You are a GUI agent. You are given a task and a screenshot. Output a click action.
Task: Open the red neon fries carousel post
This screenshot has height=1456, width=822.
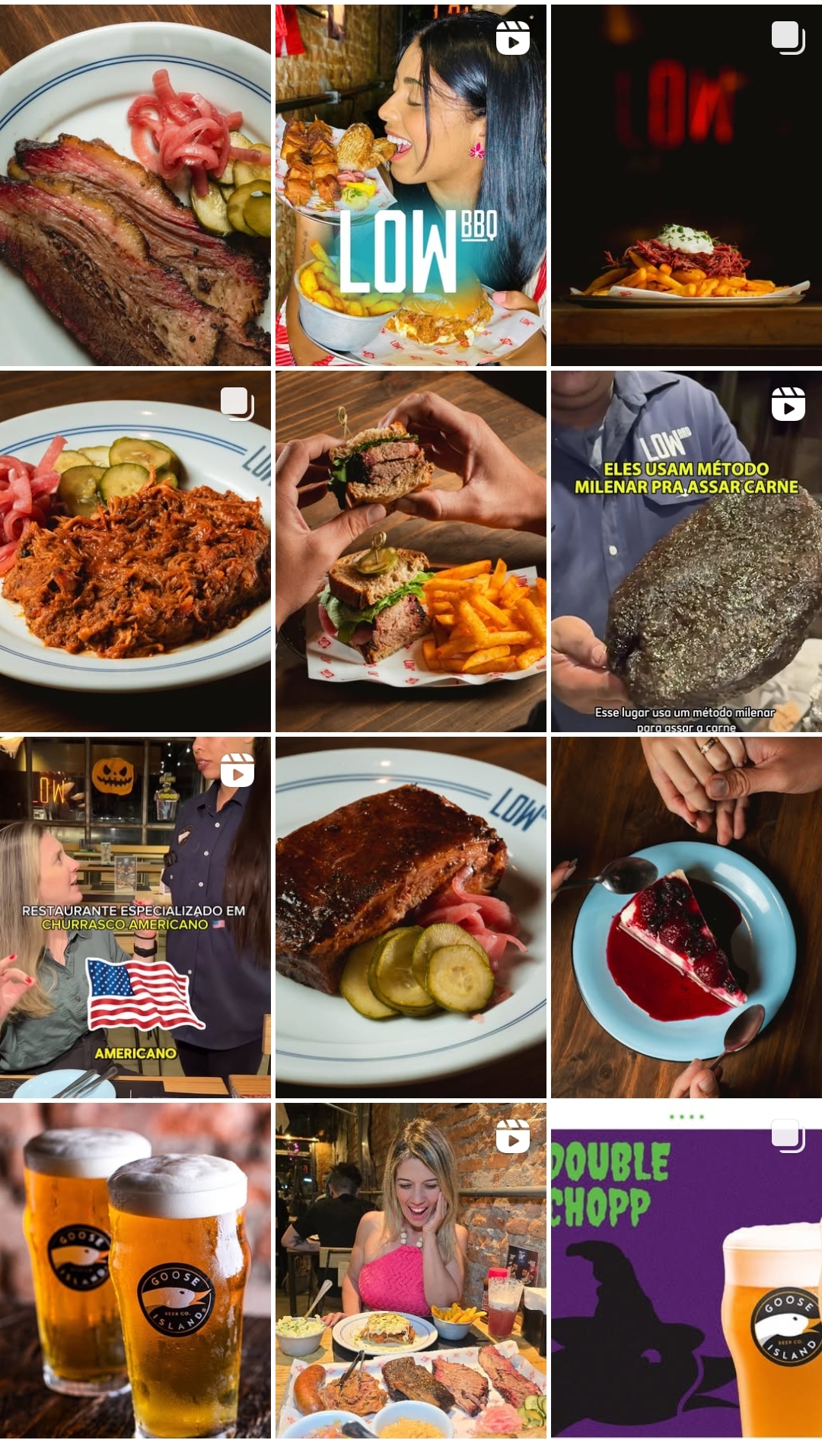tap(686, 185)
